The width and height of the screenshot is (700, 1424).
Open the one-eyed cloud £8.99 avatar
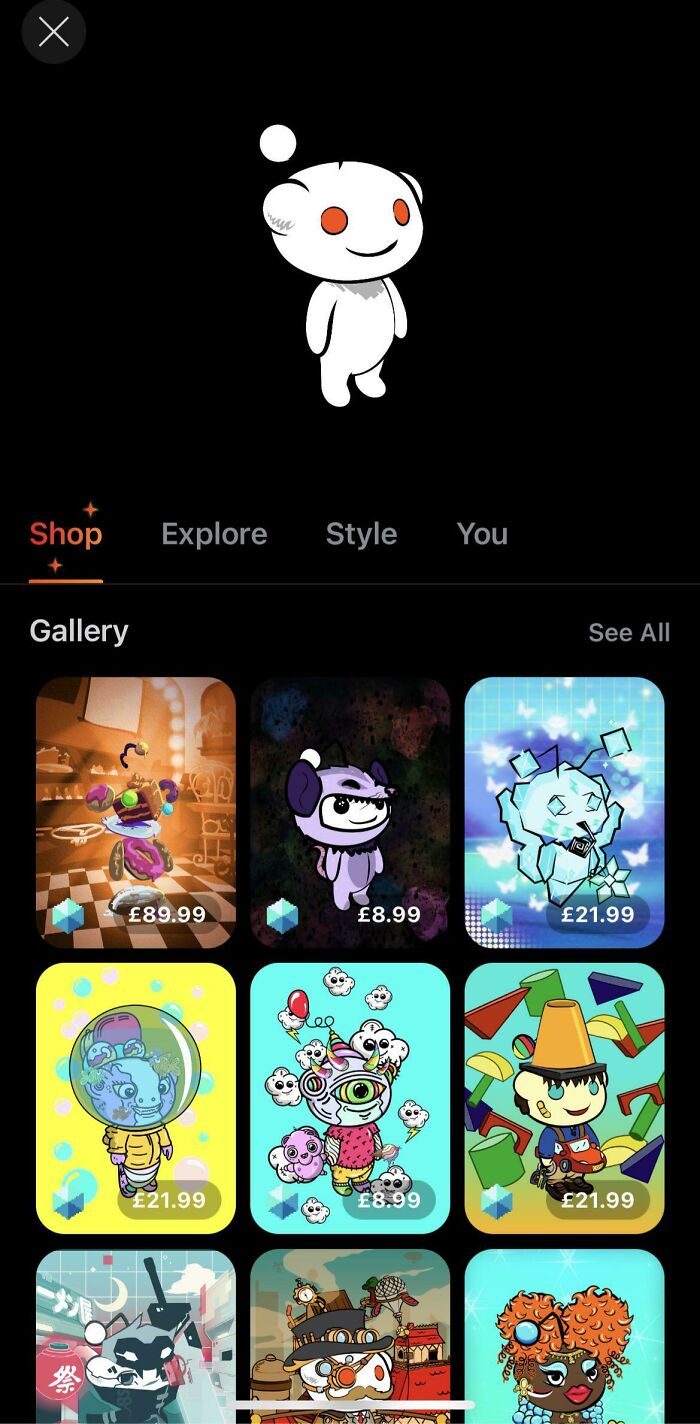click(350, 1096)
